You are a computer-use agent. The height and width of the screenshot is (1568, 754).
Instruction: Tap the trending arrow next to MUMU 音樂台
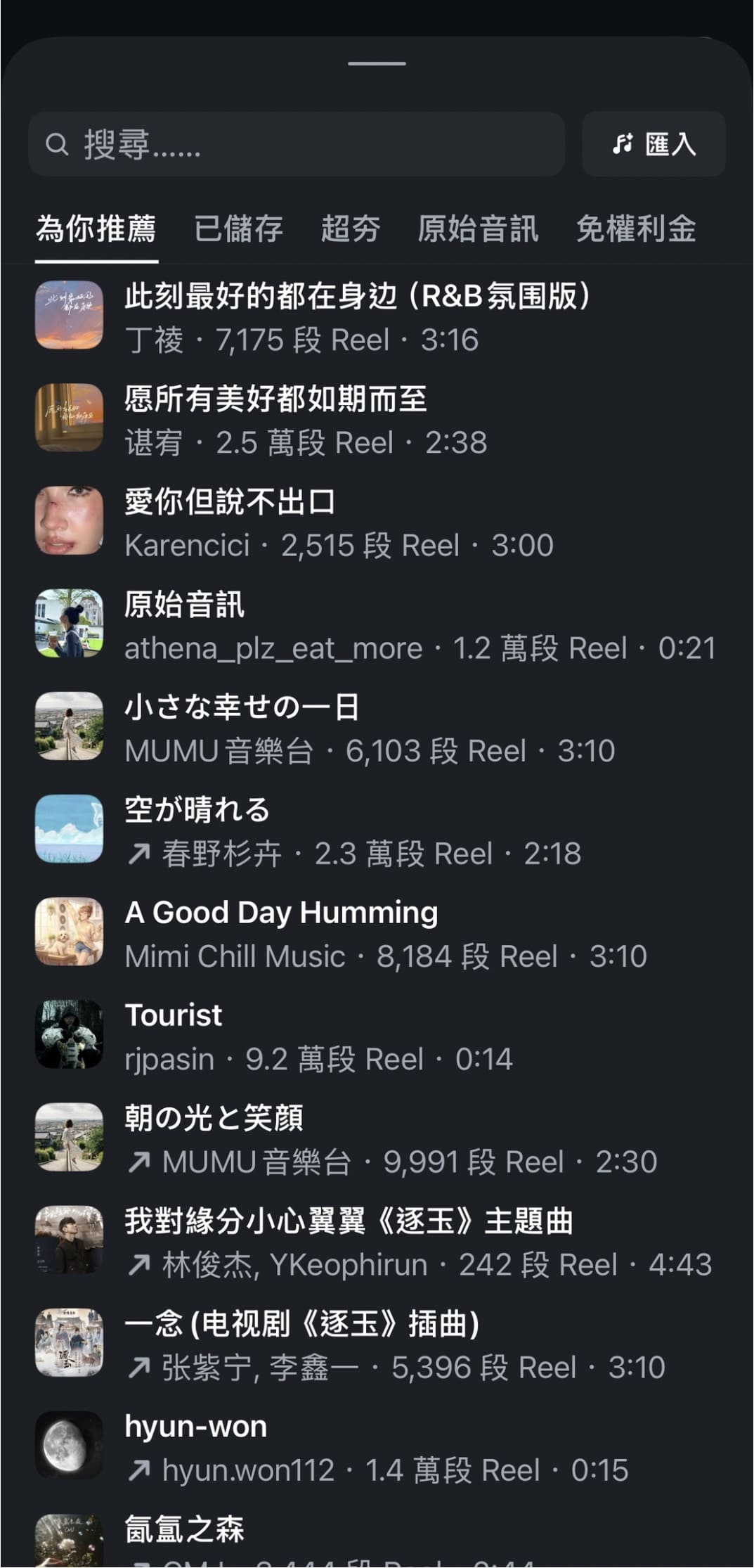pos(138,1162)
